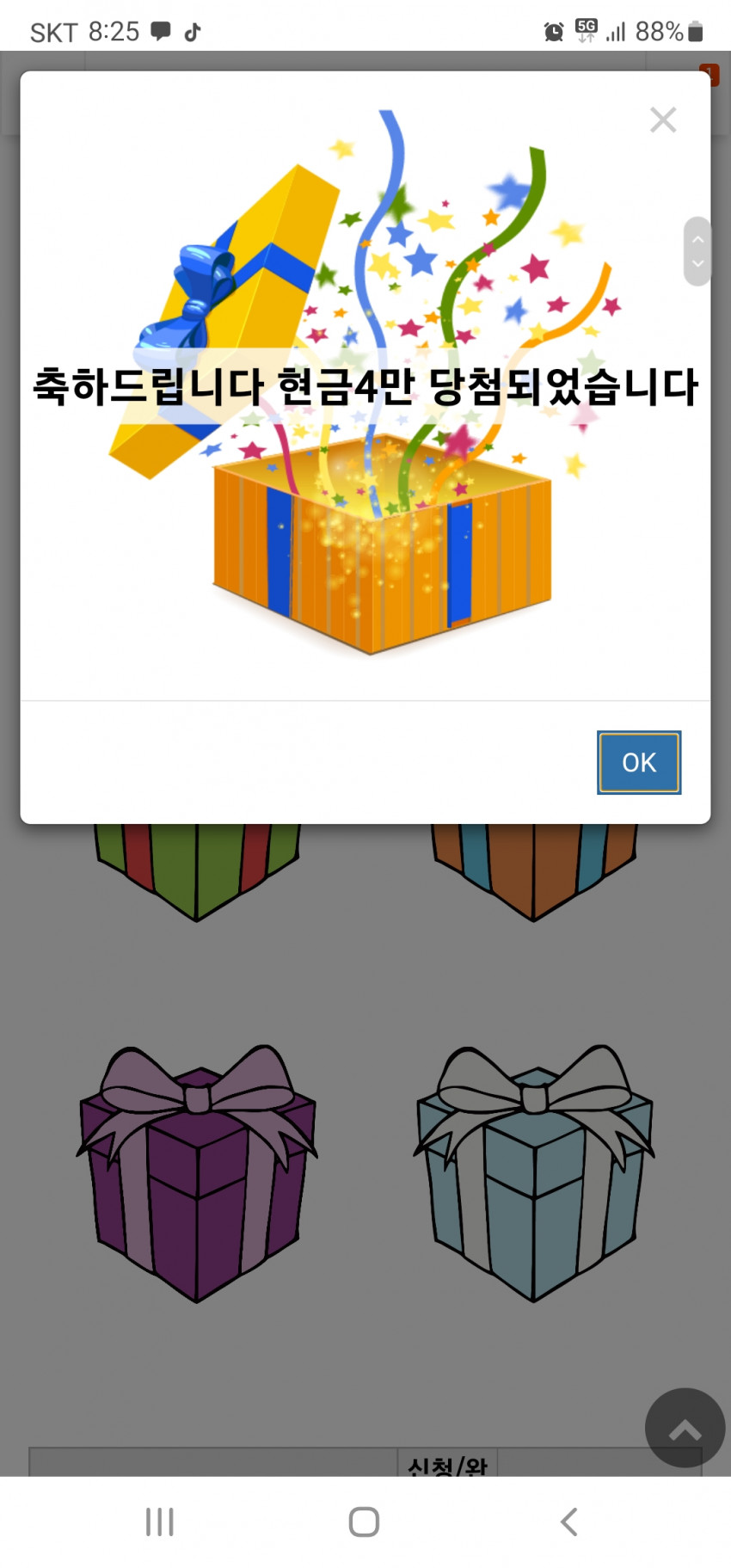Go to the home screen
Image resolution: width=731 pixels, height=1568 pixels.
tap(364, 1522)
